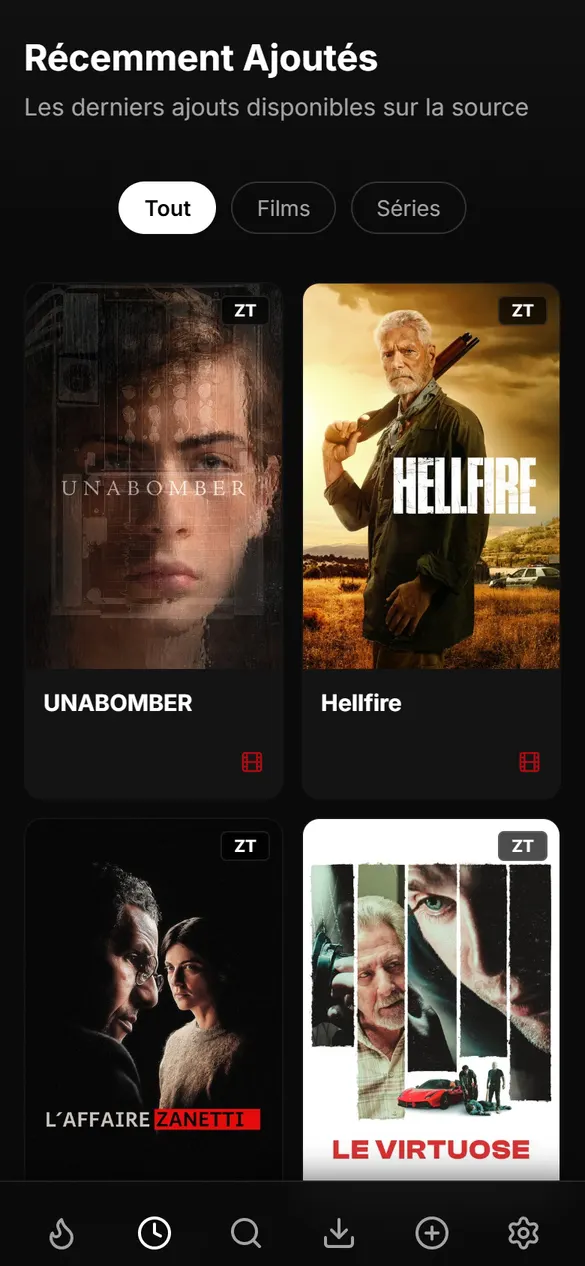Switch to the Films filter
The width and height of the screenshot is (585, 1266).
pos(283,208)
